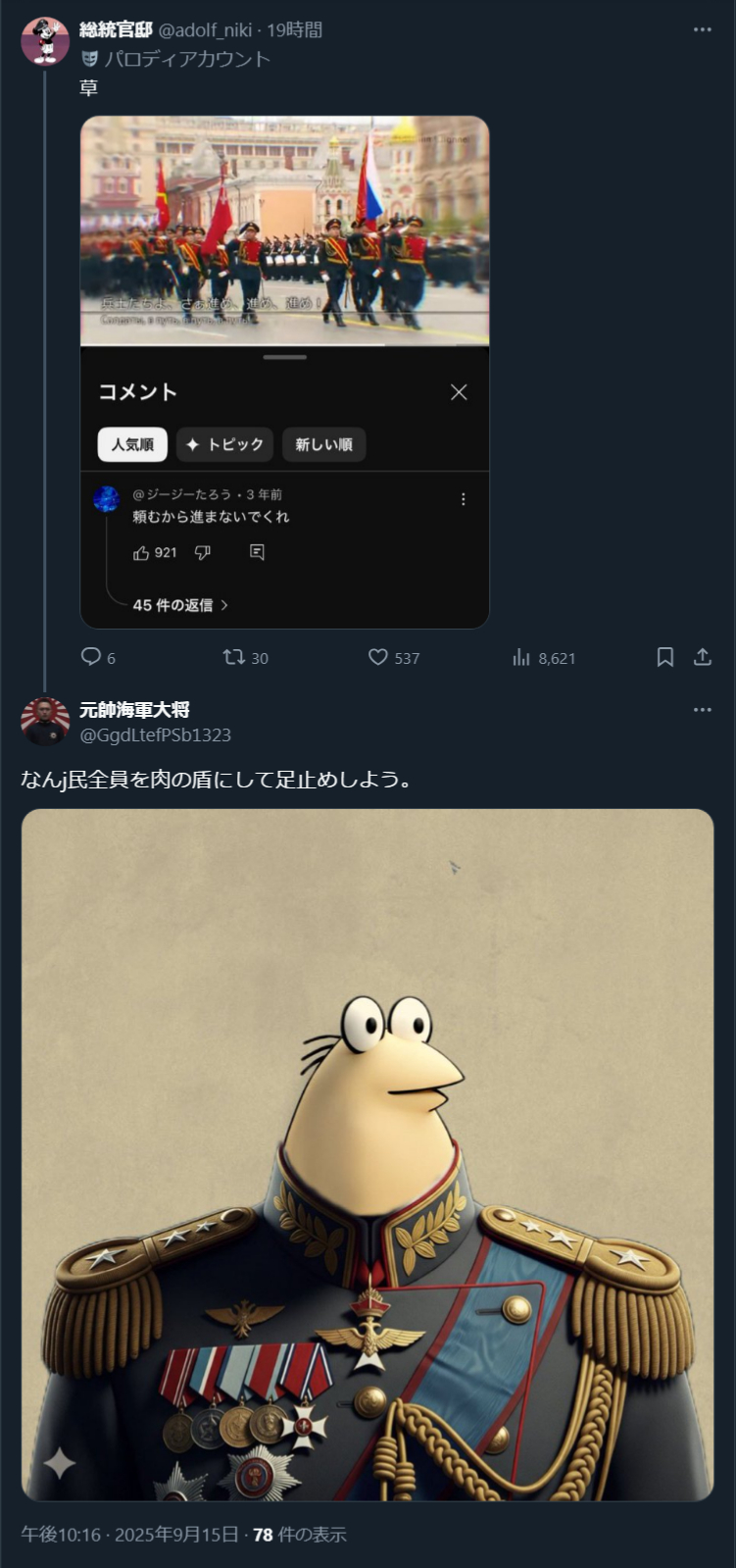Repost 総統官邸's post
Viewport: 736px width, 1568px height.
[x=245, y=657]
